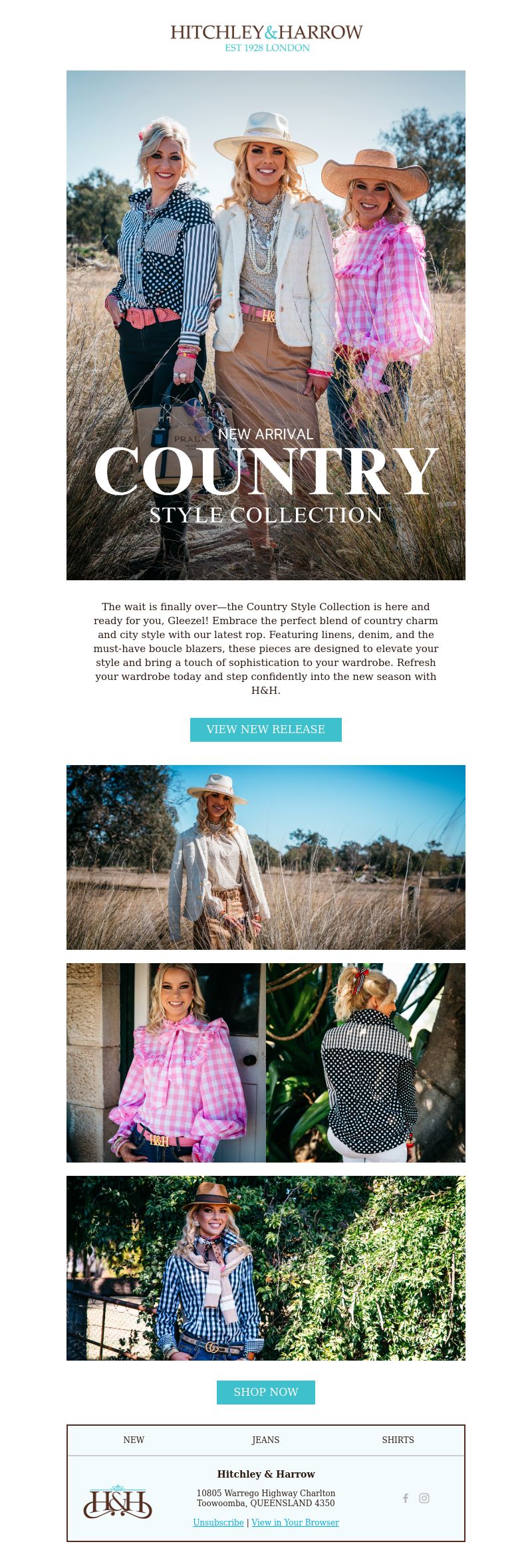Open the JEANS category link
This screenshot has height=1568, width=532.
point(265,1440)
